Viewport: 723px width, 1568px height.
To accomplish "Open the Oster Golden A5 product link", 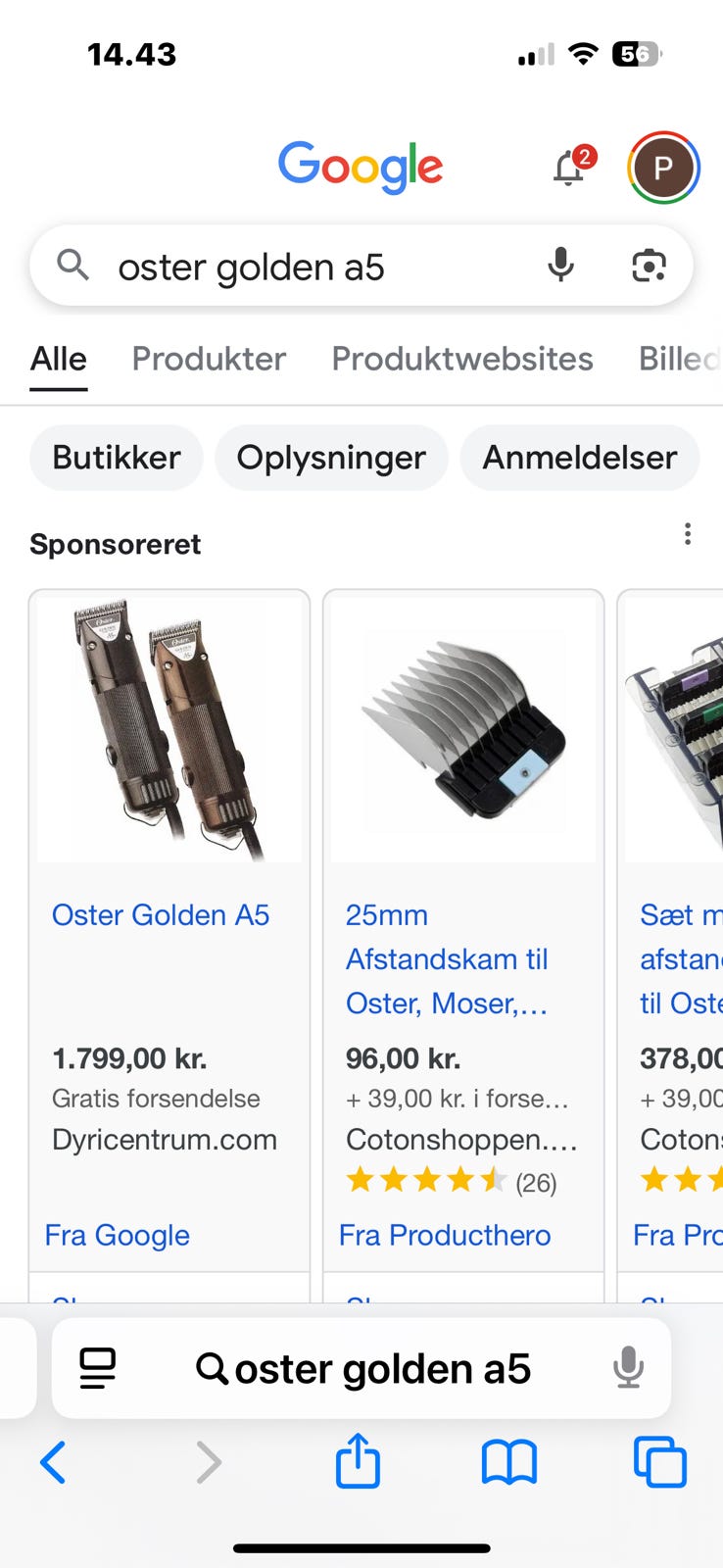I will pyautogui.click(x=162, y=914).
